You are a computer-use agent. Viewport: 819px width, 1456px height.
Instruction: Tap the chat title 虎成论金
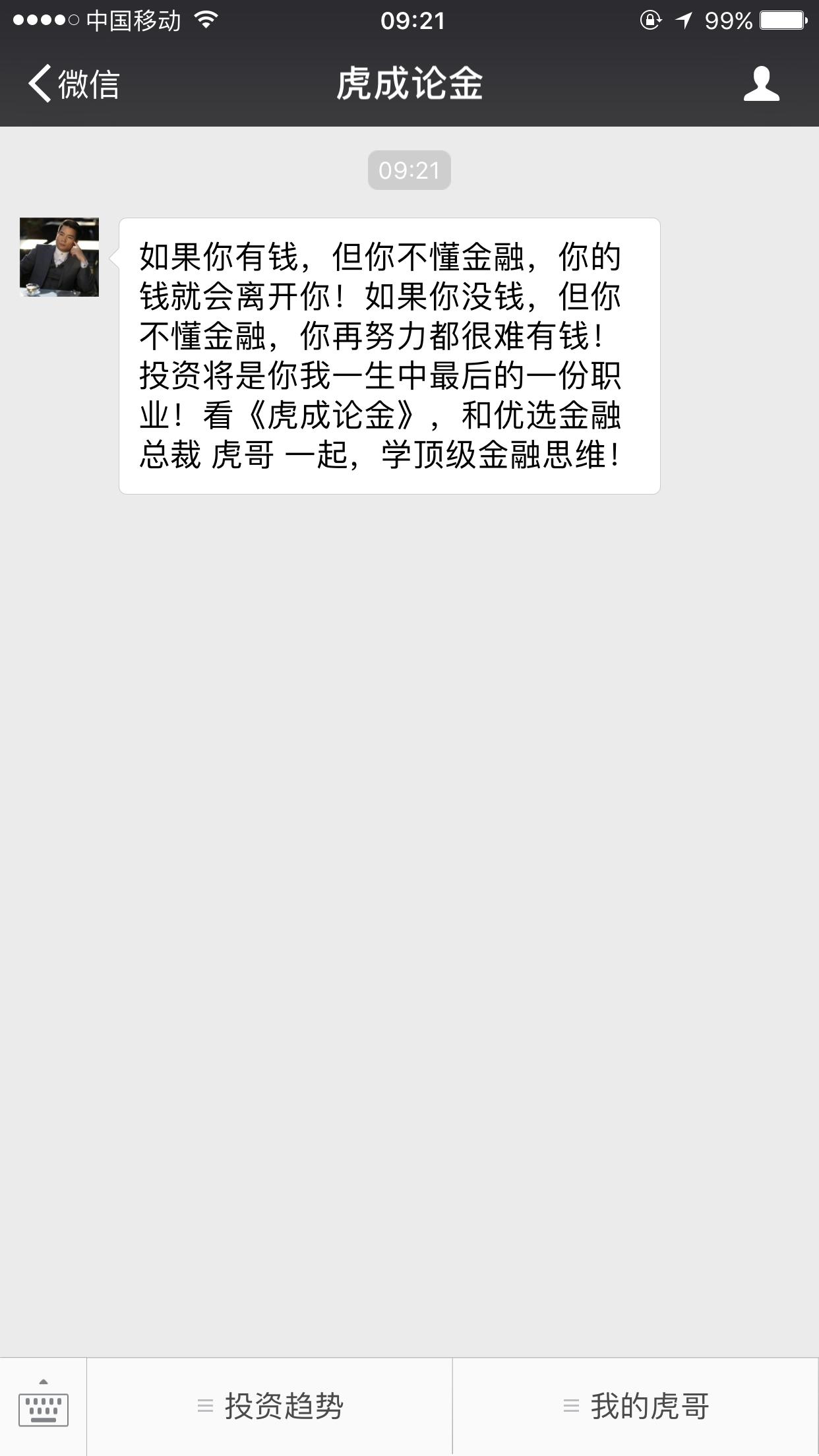(x=409, y=84)
